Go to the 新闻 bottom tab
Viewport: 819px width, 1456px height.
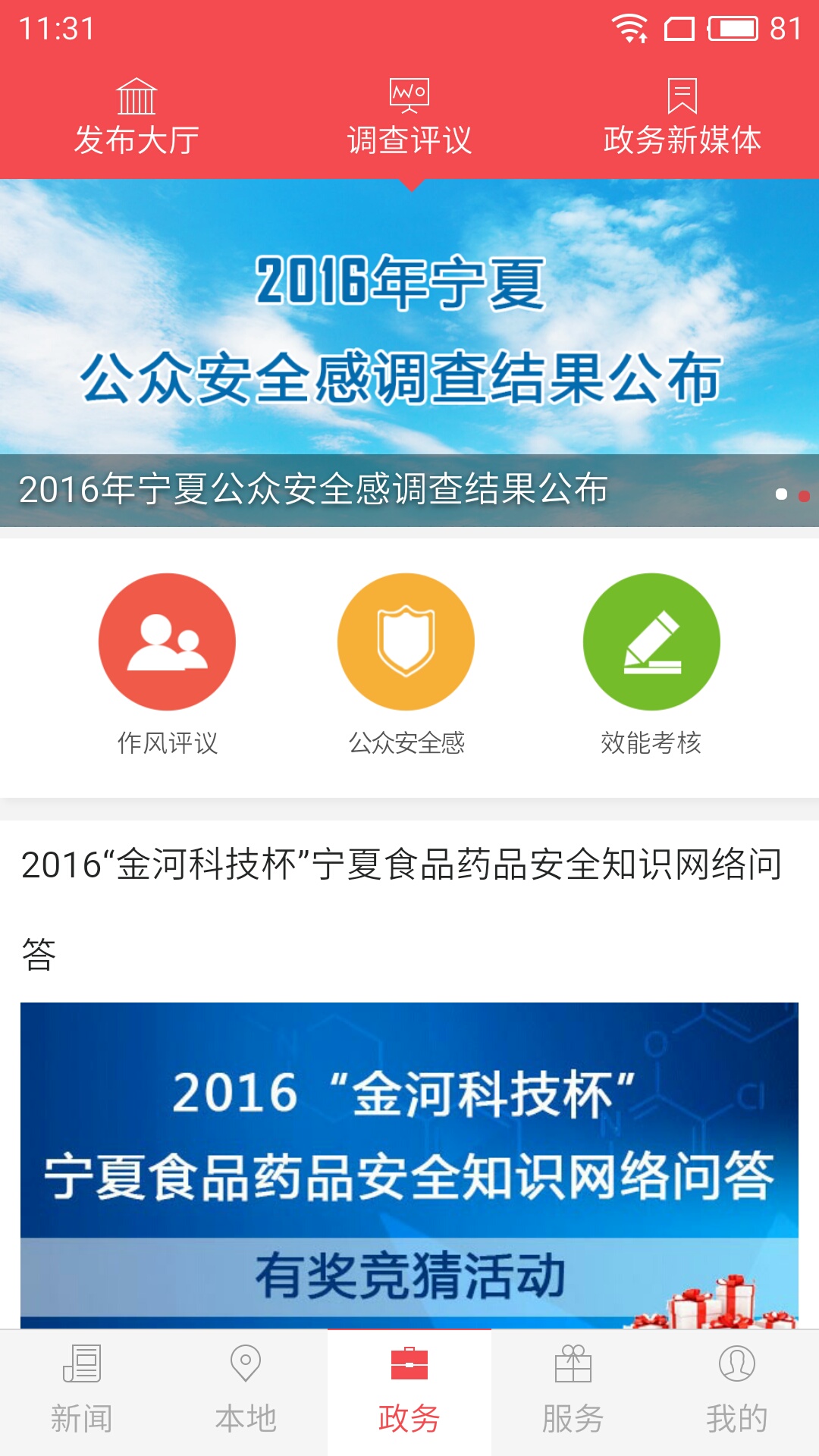coord(82,1392)
